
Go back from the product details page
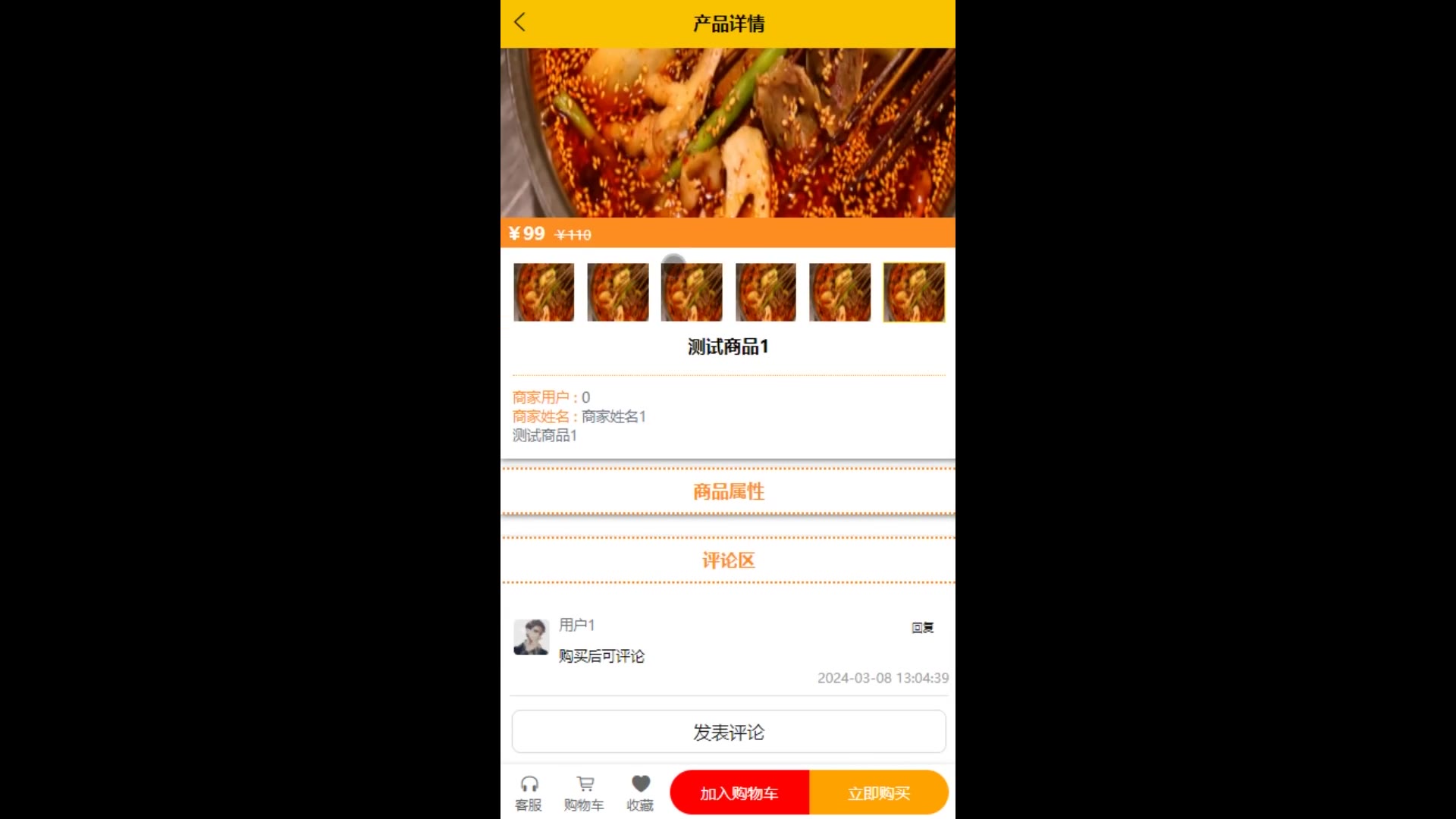[519, 22]
